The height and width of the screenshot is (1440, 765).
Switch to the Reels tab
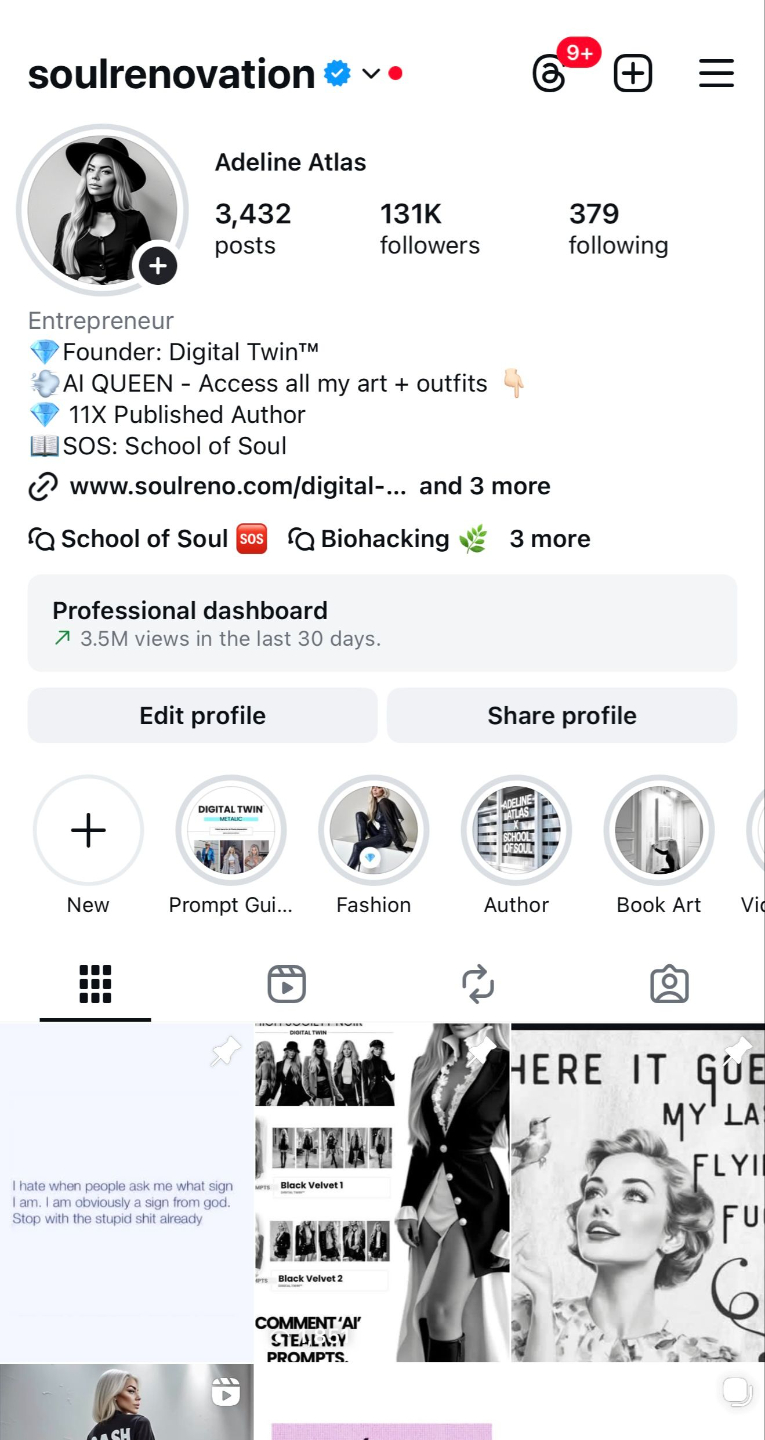287,984
